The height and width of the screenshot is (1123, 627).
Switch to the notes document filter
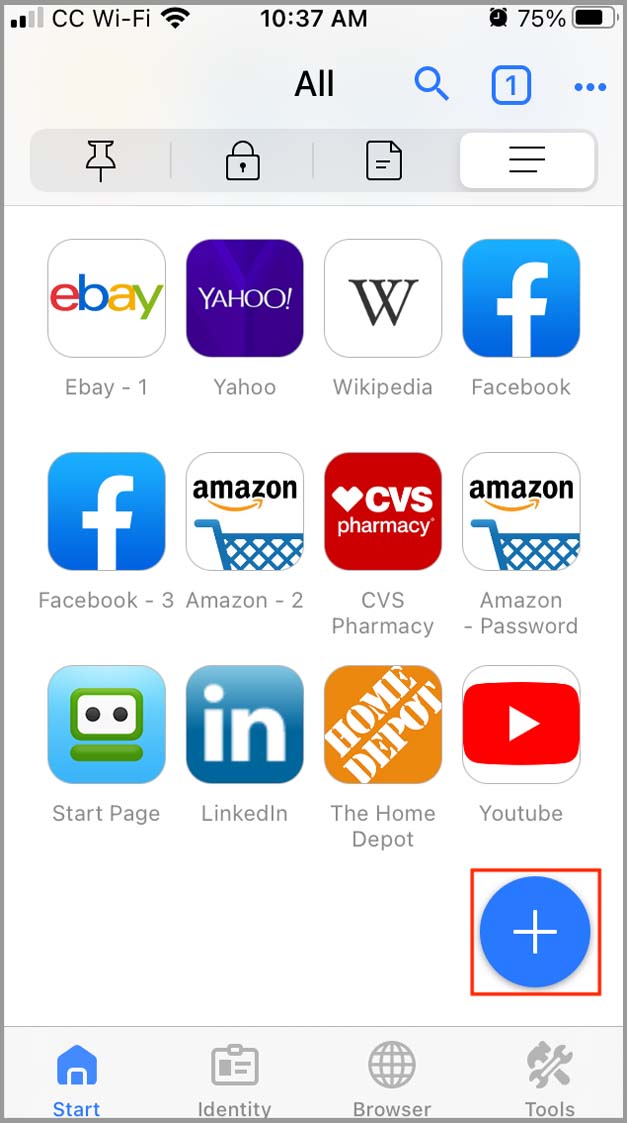pyautogui.click(x=384, y=160)
